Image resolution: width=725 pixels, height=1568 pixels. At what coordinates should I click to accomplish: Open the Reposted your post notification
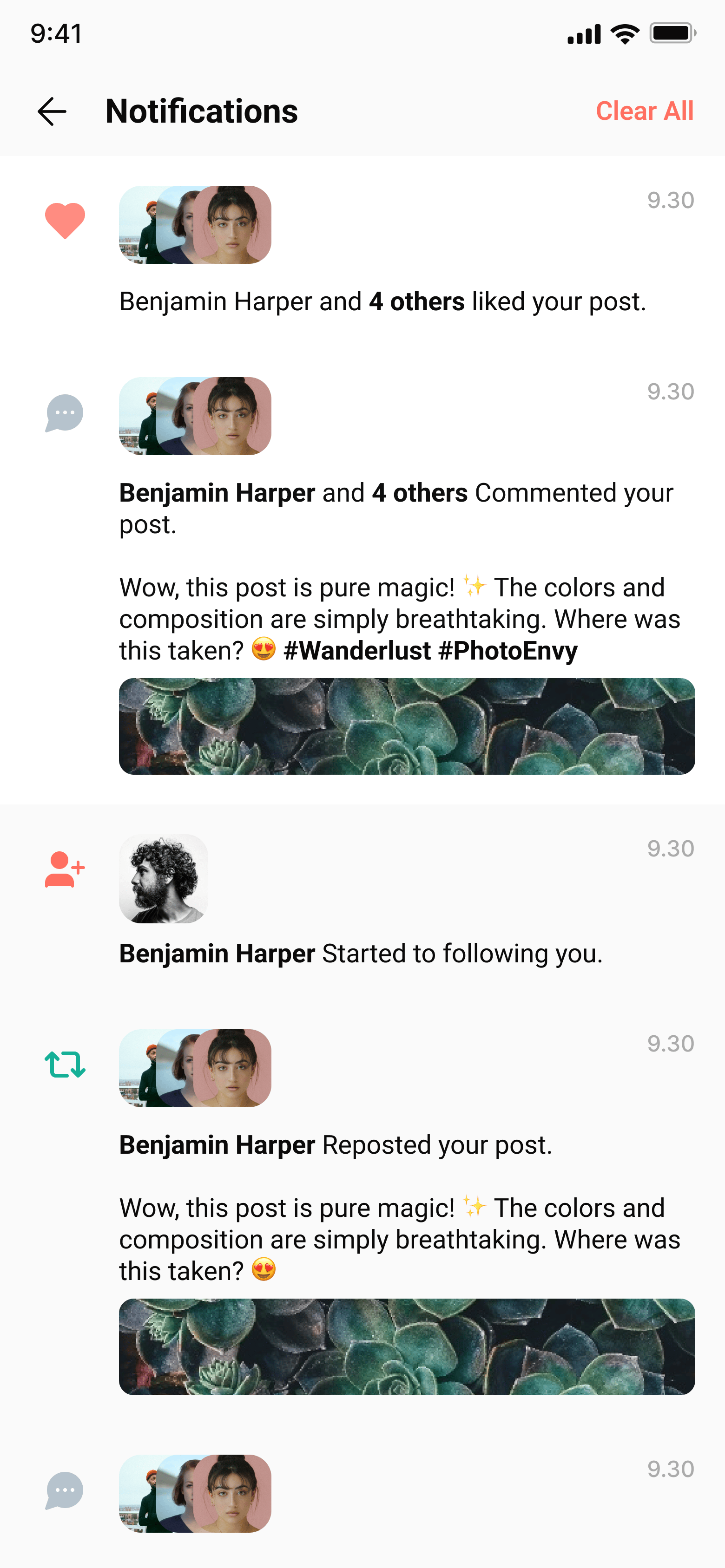336,1145
